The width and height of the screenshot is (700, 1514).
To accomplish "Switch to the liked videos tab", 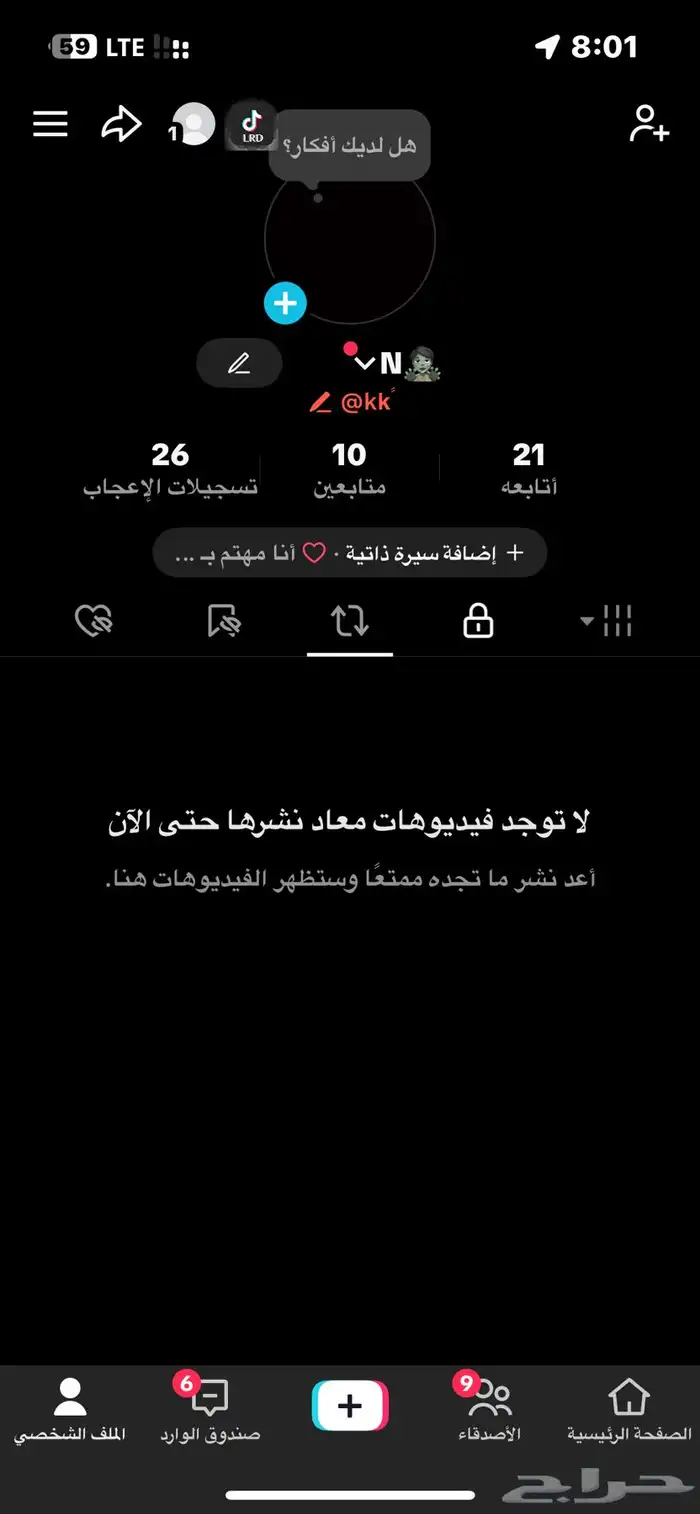I will point(94,622).
